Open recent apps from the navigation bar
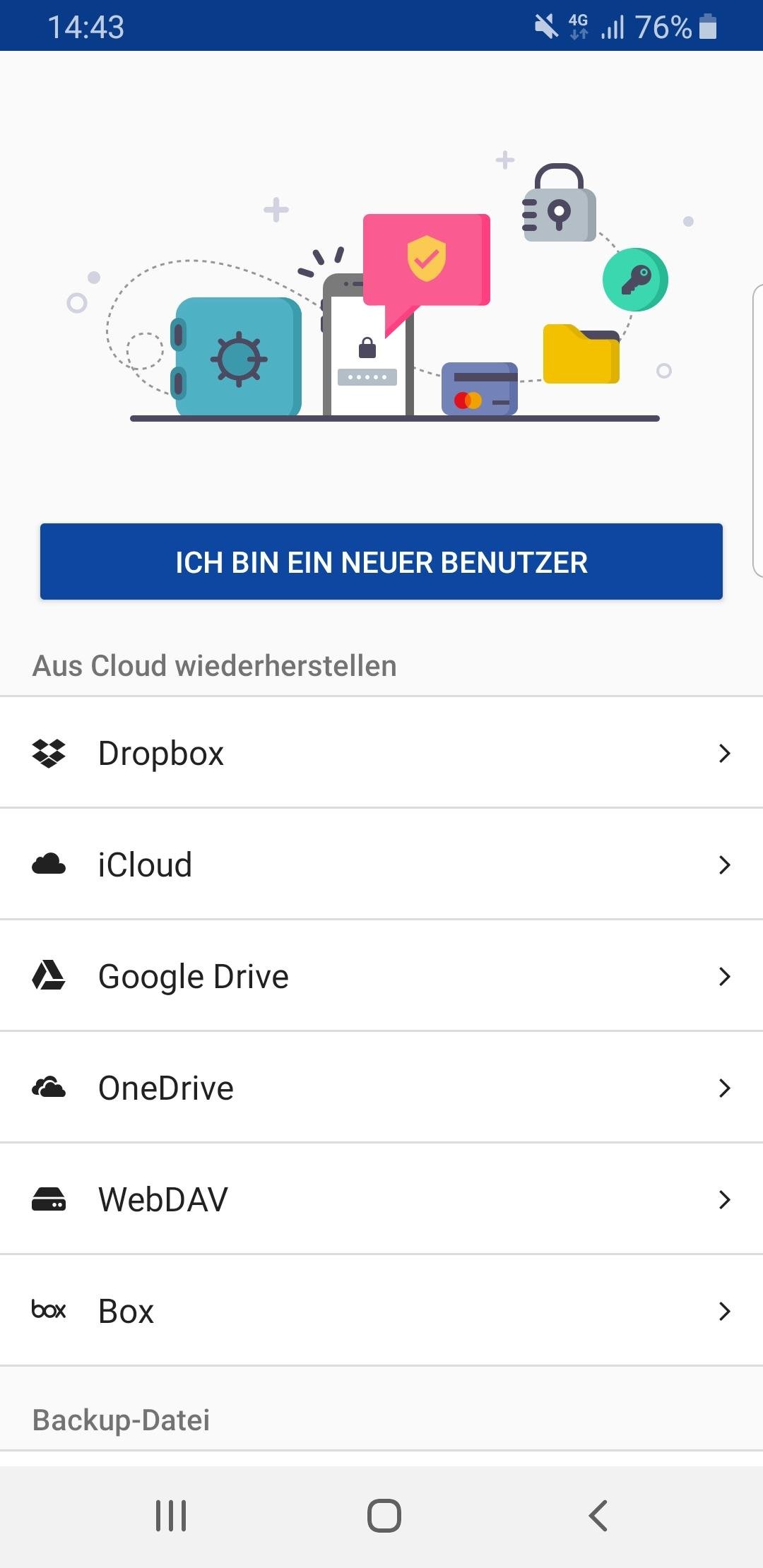This screenshot has width=763, height=1568. click(x=171, y=1516)
